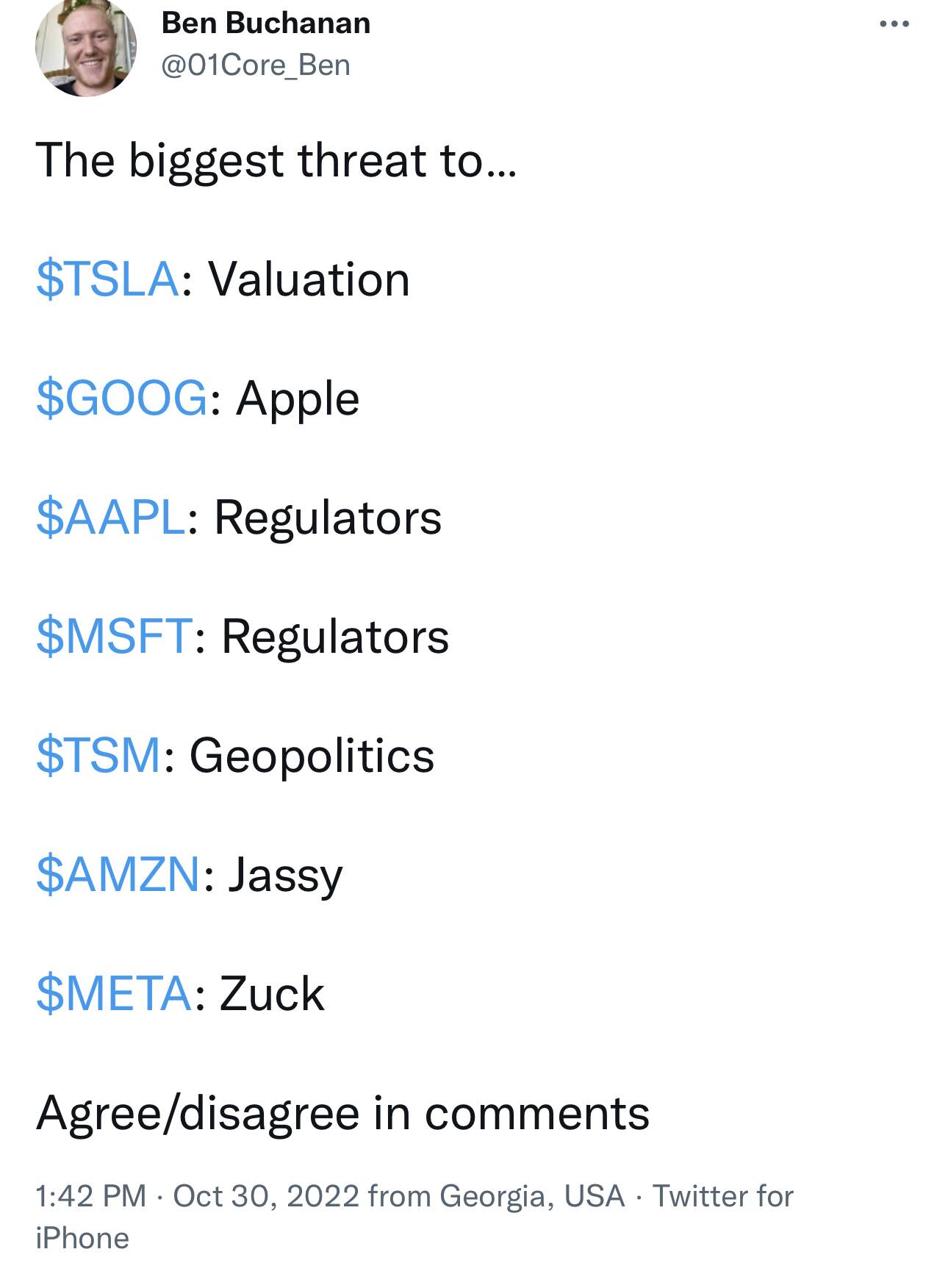Screen dimensions: 948x1288
Task: Open the @01Core_Ben handle
Action: coord(255,65)
